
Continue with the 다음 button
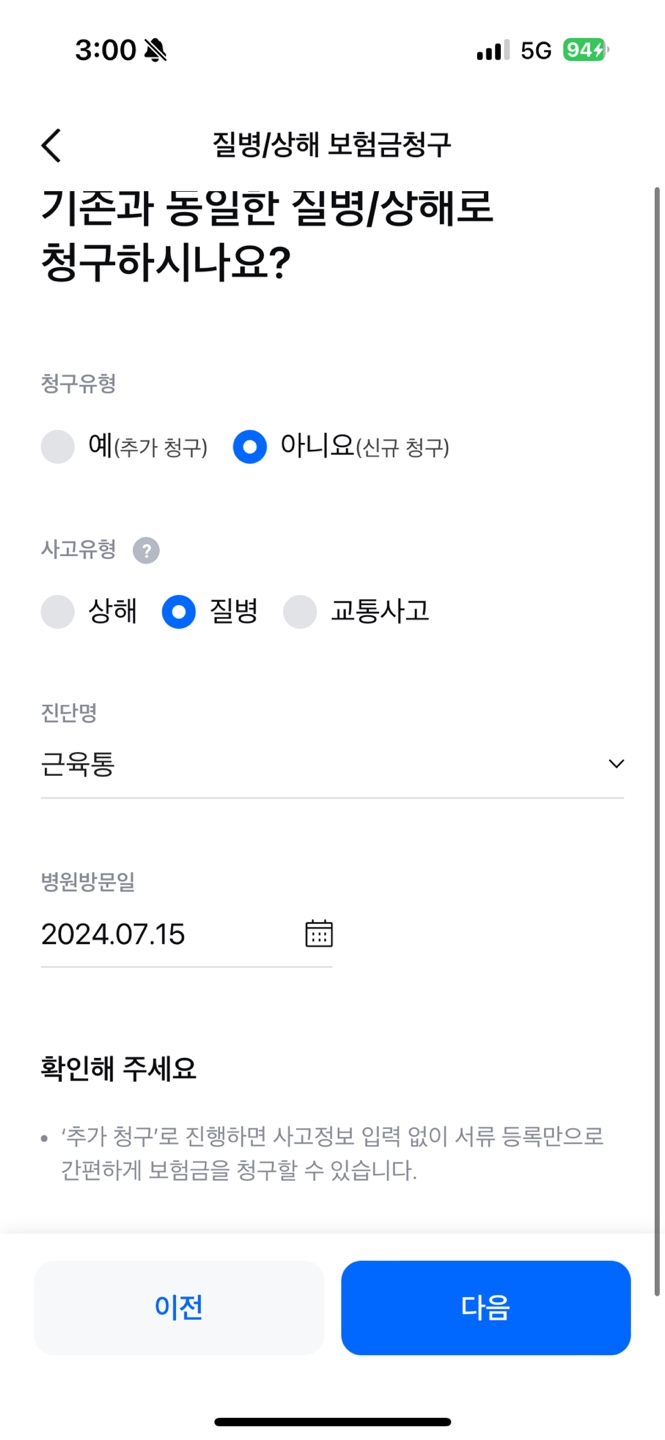tap(486, 1307)
